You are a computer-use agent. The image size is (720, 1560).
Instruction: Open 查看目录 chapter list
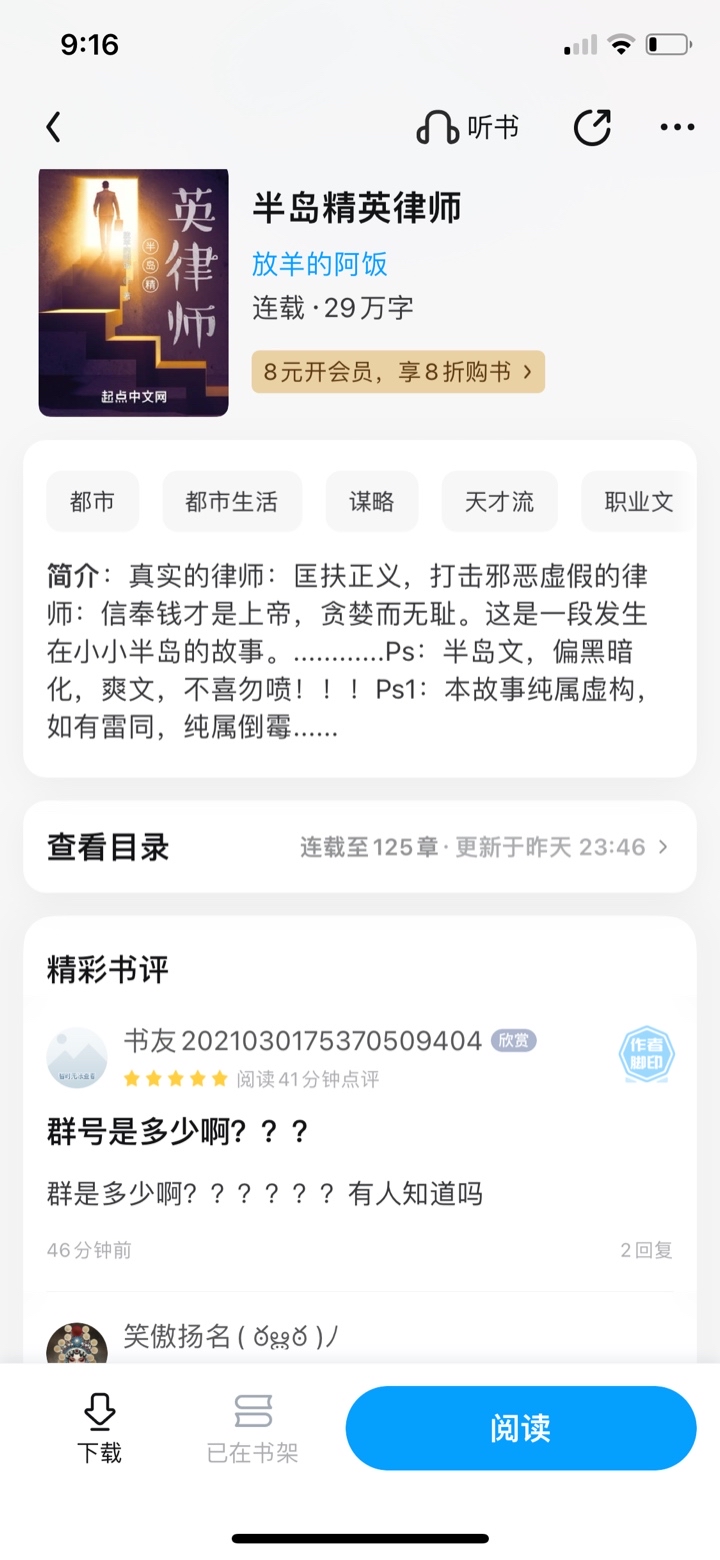pos(359,847)
